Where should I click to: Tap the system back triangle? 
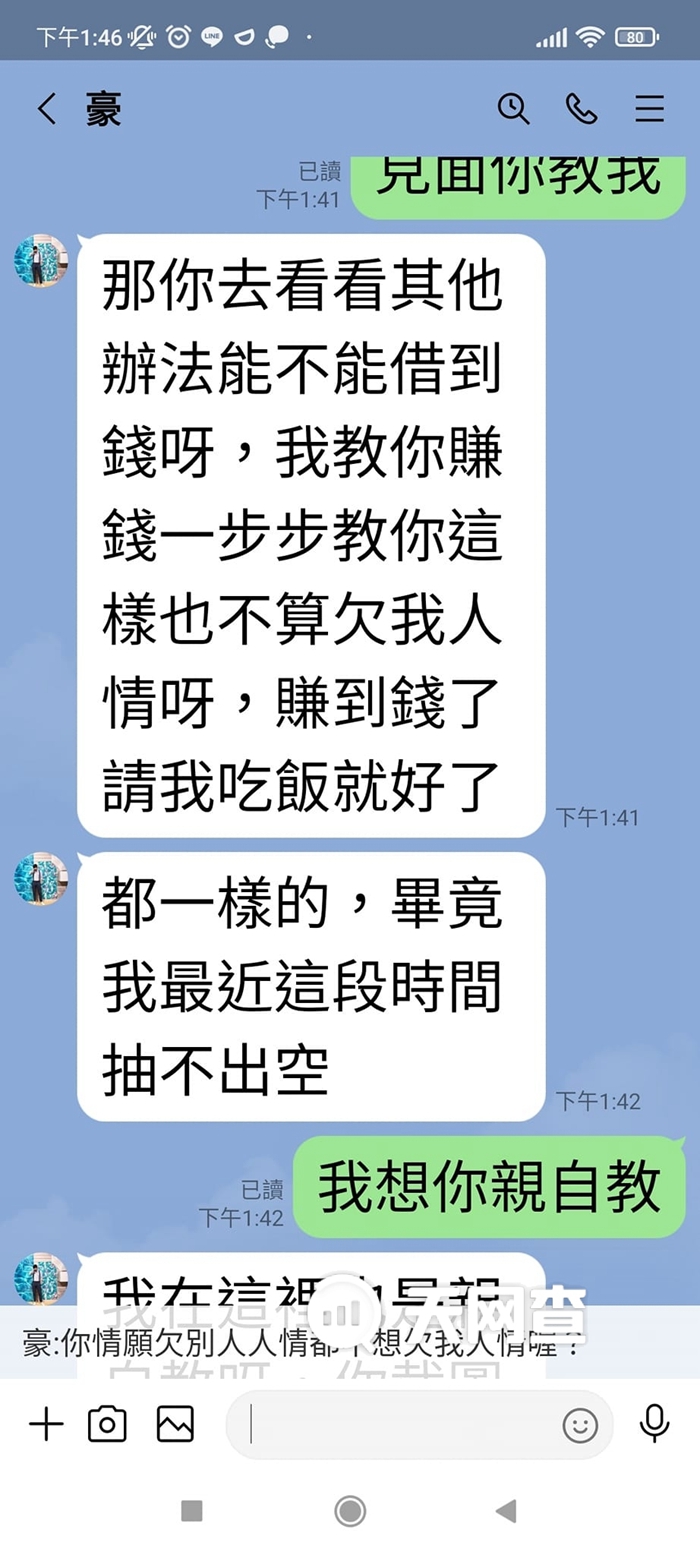tap(506, 1510)
